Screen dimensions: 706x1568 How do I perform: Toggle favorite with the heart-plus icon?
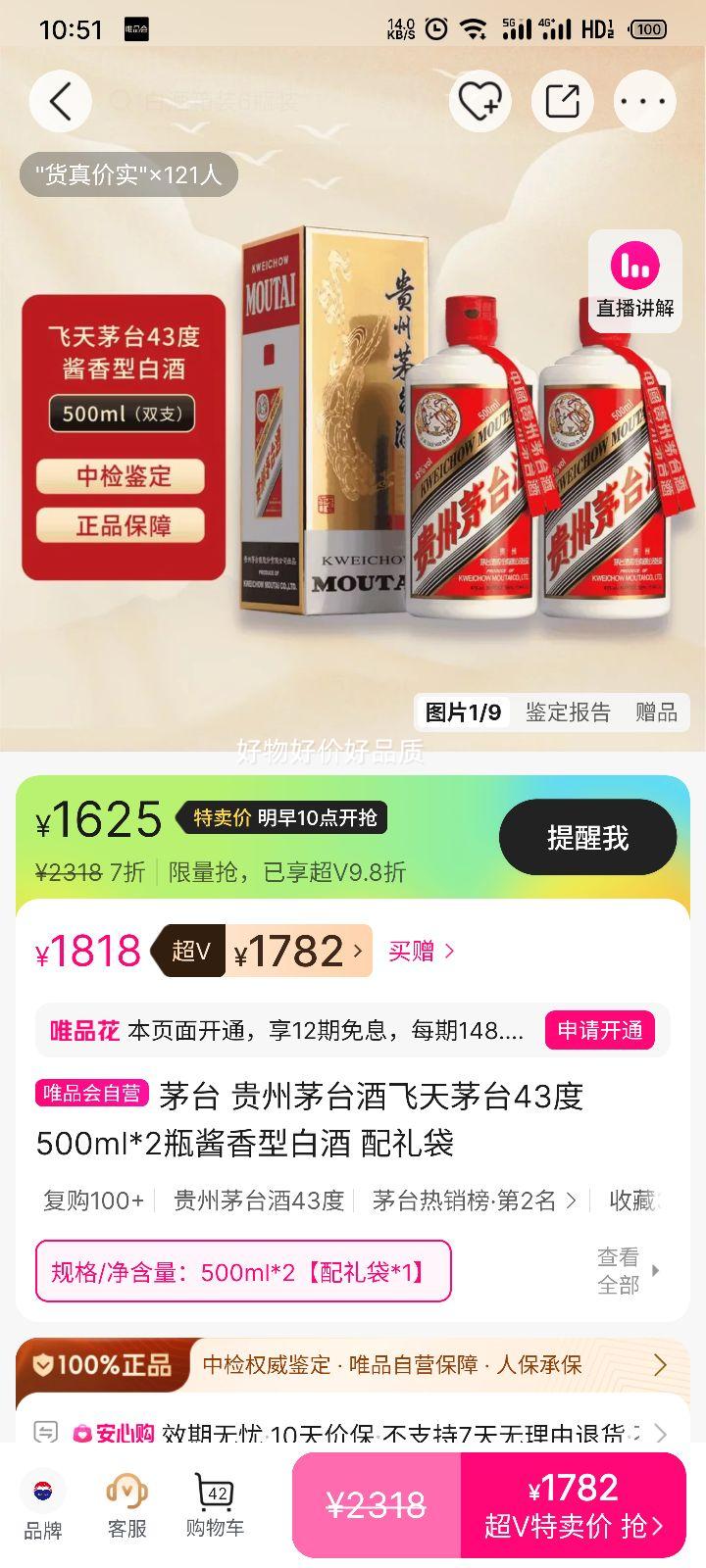(479, 101)
